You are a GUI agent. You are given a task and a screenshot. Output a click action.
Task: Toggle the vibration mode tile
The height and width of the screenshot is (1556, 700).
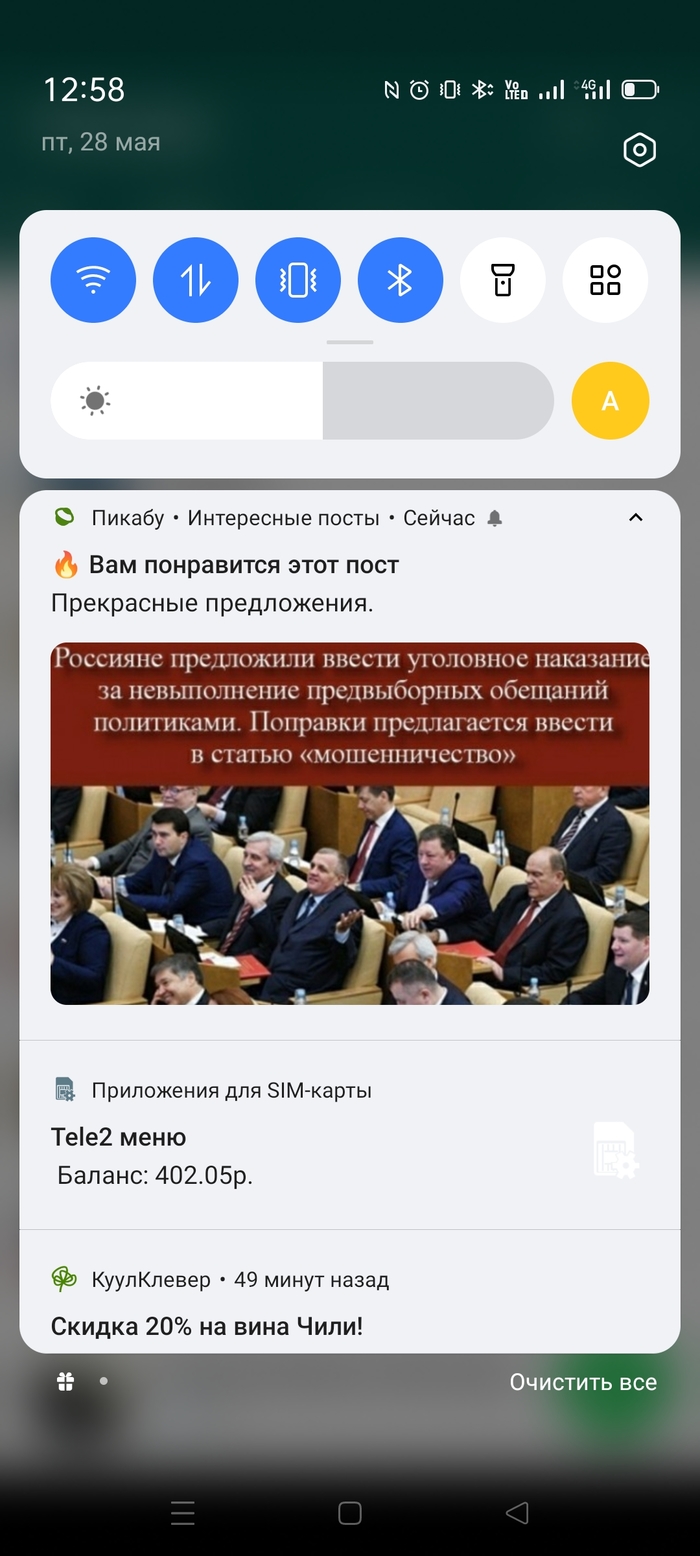(298, 281)
